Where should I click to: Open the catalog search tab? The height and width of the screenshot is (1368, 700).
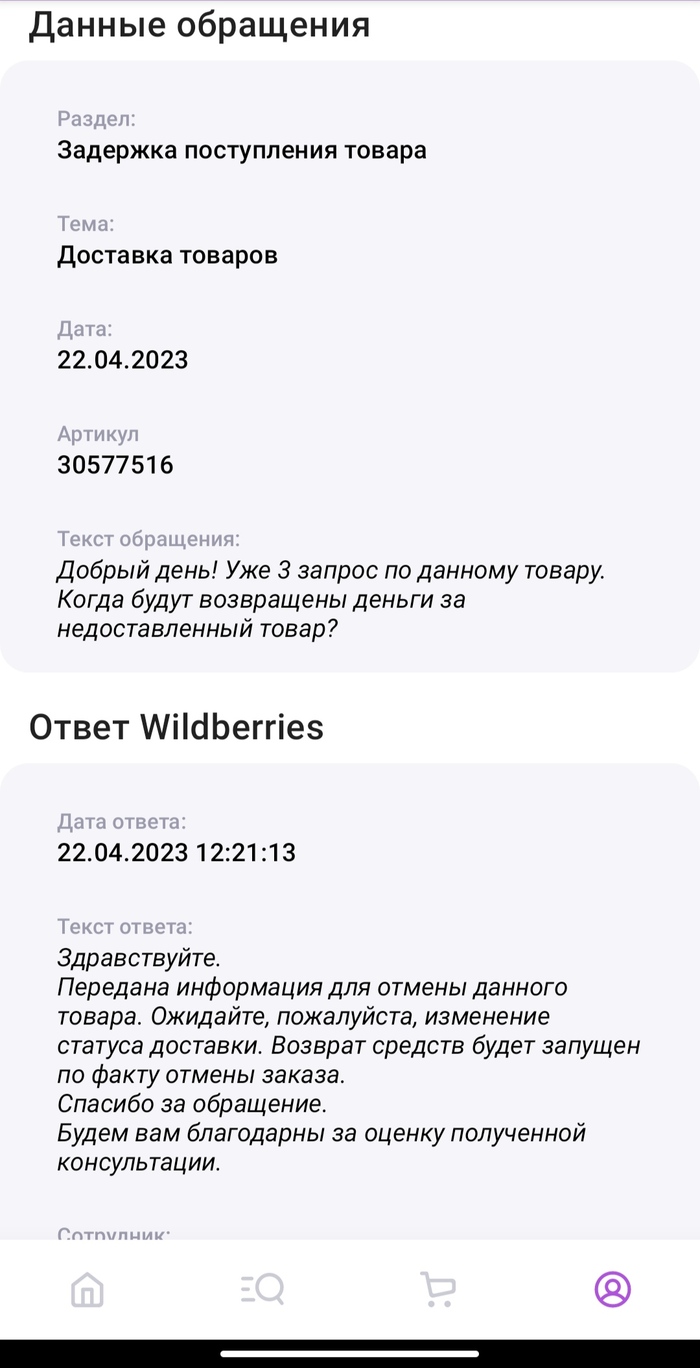pos(262,1289)
